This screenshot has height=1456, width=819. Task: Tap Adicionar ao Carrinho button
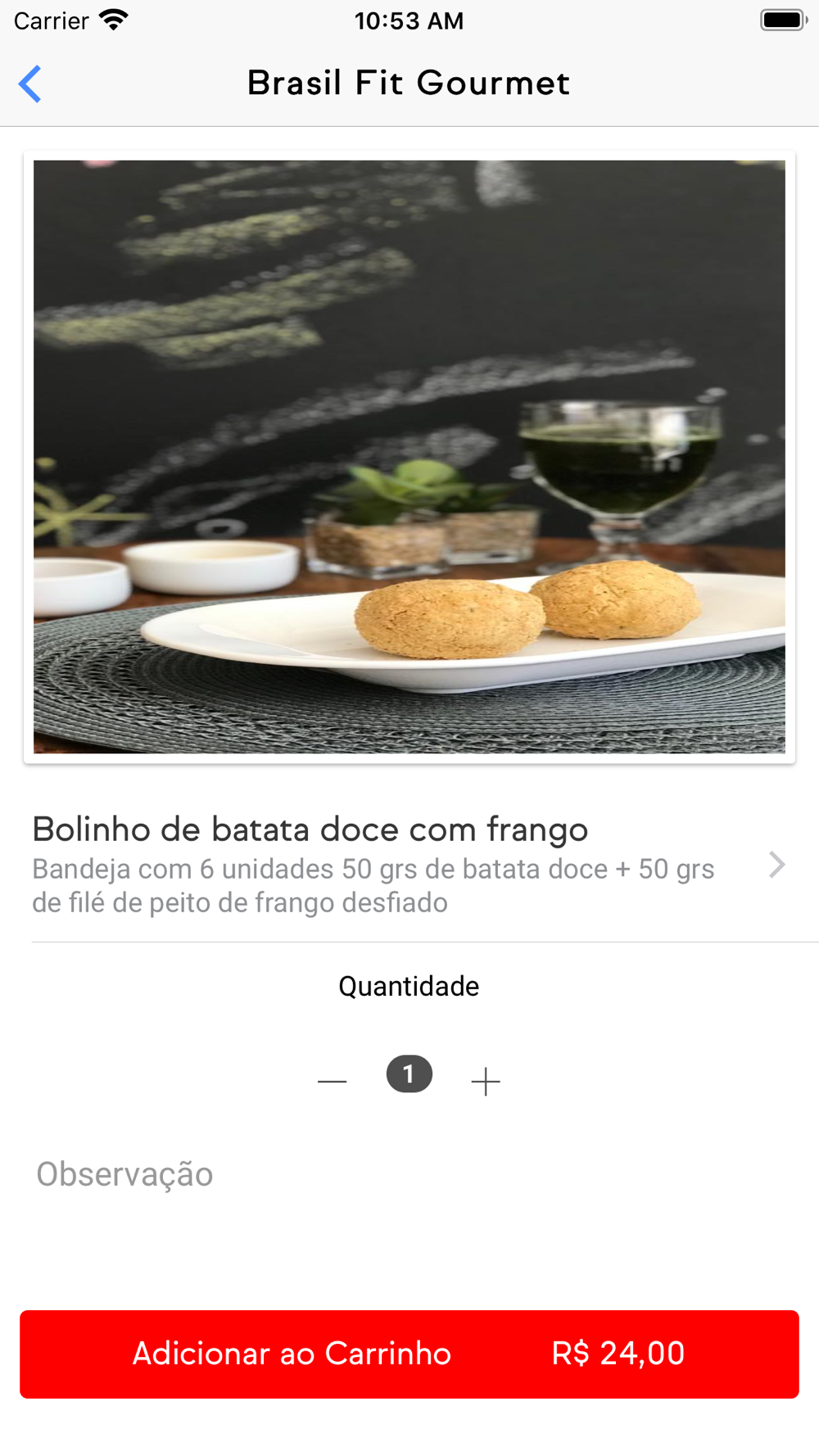pyautogui.click(x=409, y=1354)
